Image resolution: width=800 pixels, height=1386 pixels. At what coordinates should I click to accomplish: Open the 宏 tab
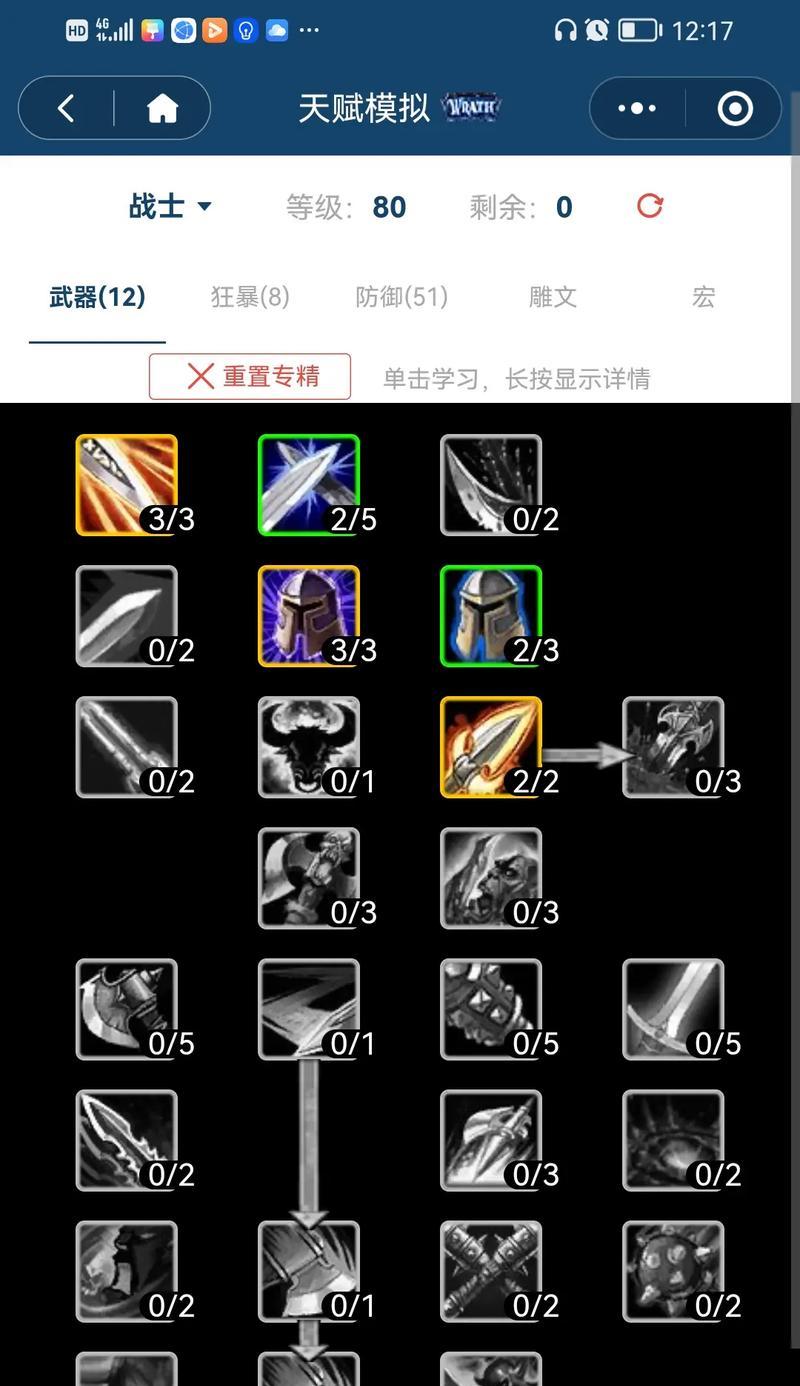[703, 297]
